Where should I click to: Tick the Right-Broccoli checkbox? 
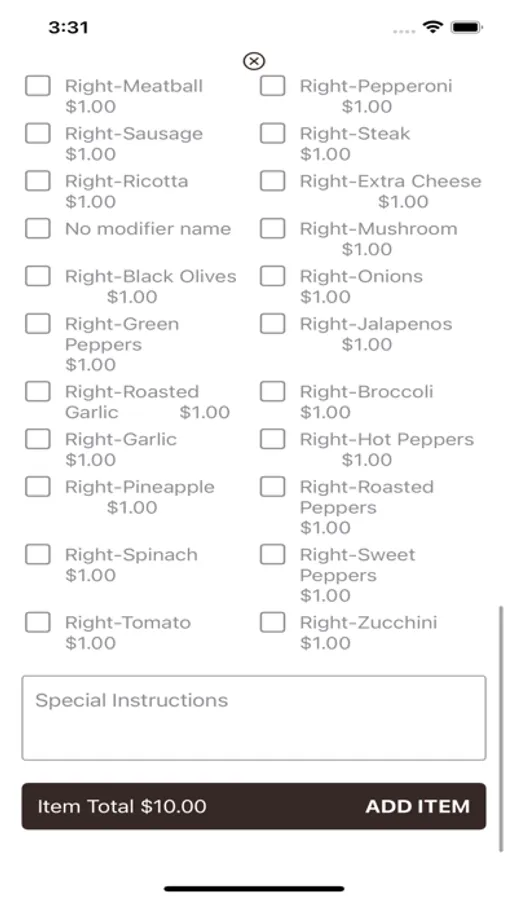(272, 392)
